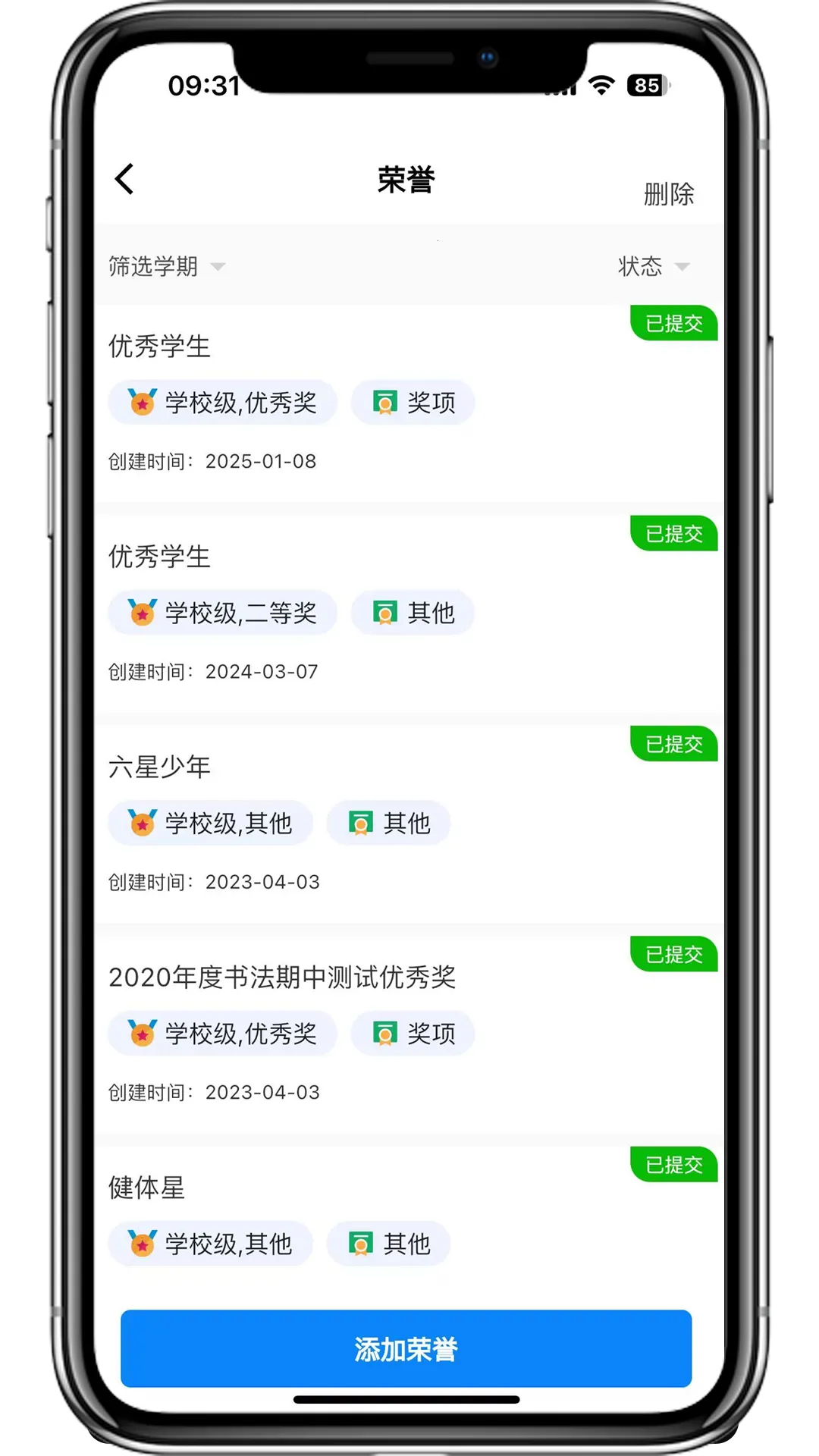
Task: Tap the 添加荣誉 button
Action: [406, 1349]
